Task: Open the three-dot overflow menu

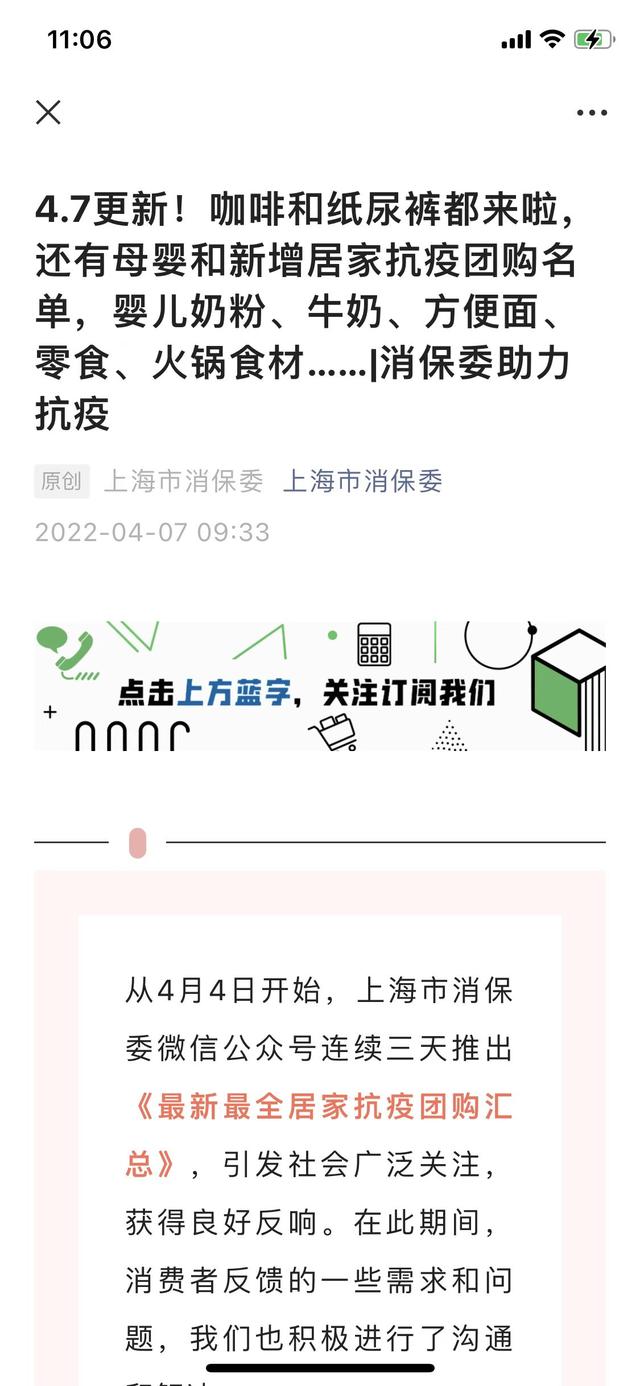Action: pos(591,113)
